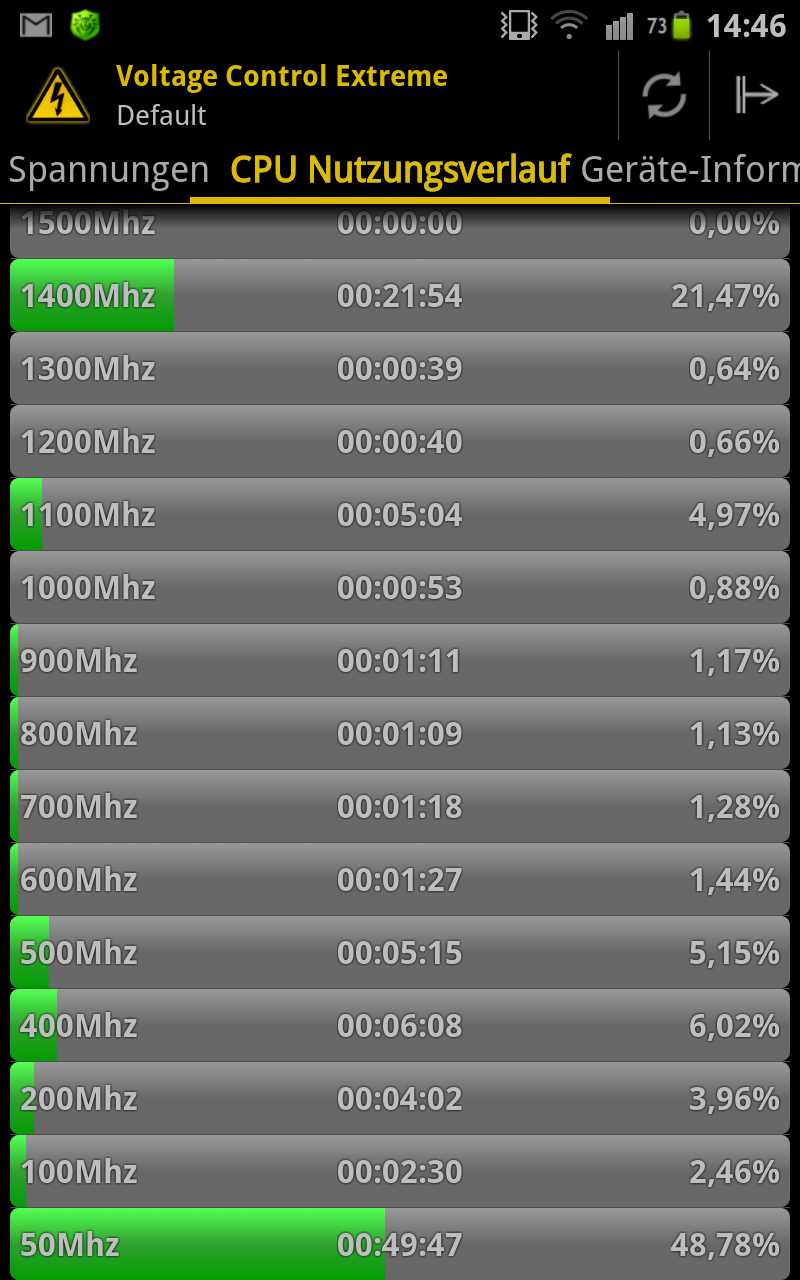Open the Geräte-Inform tab
The height and width of the screenshot is (1280, 800).
pyautogui.click(x=690, y=170)
